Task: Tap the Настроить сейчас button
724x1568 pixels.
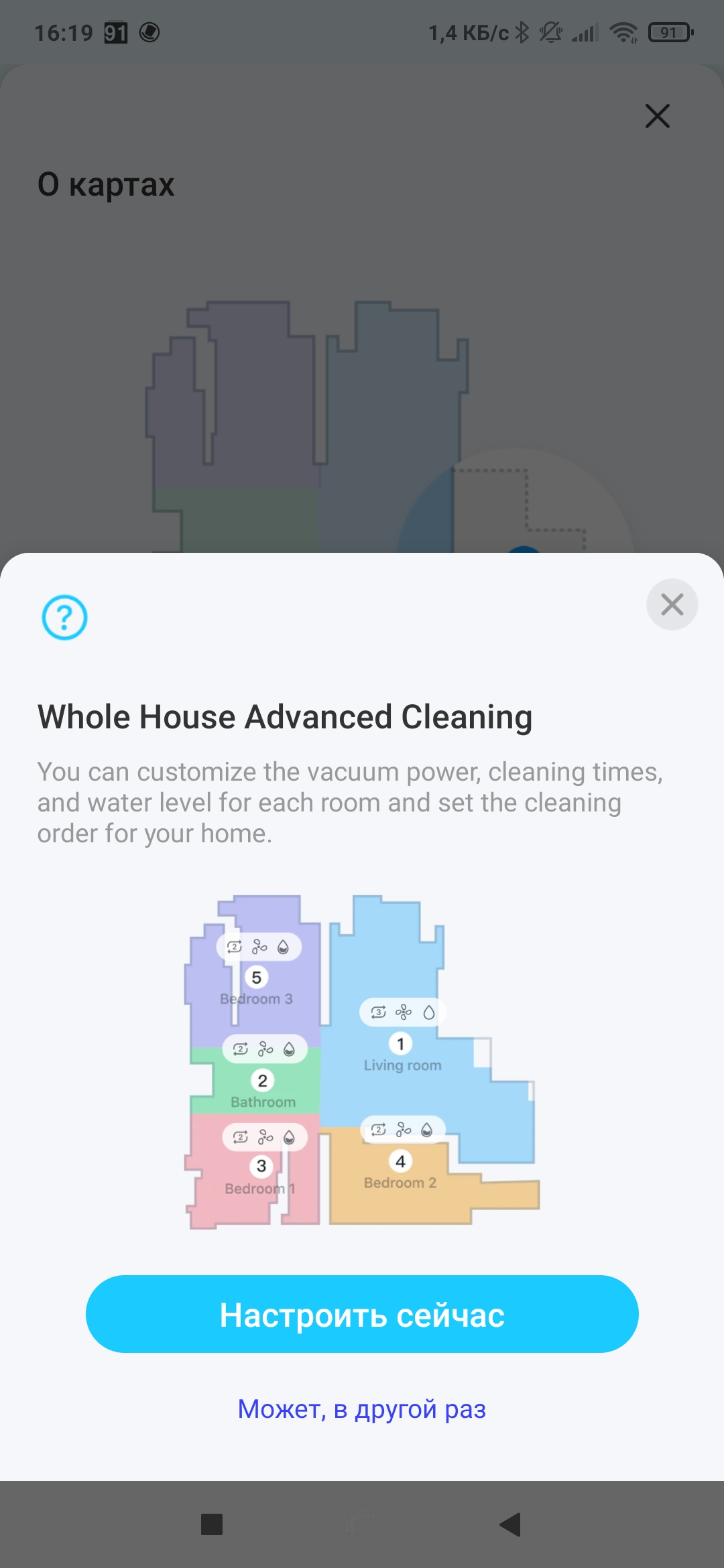Action: tap(362, 1315)
